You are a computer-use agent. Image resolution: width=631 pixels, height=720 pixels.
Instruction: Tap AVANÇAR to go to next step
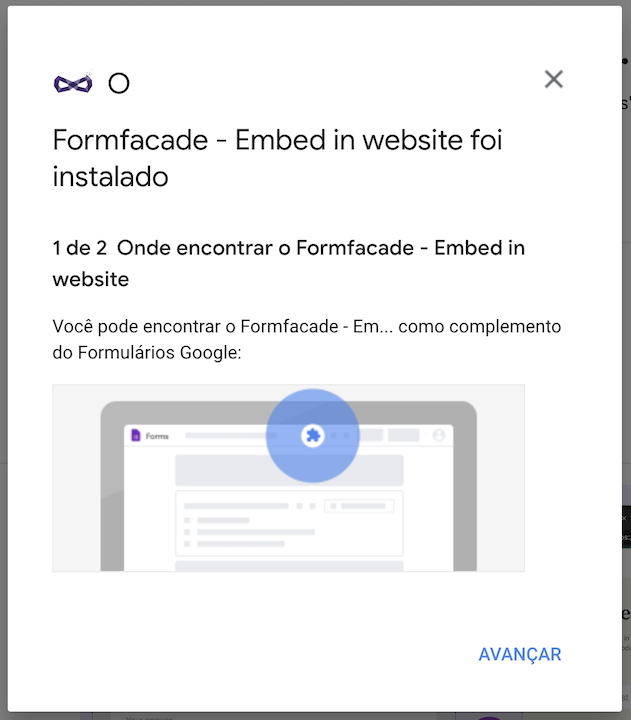point(519,654)
